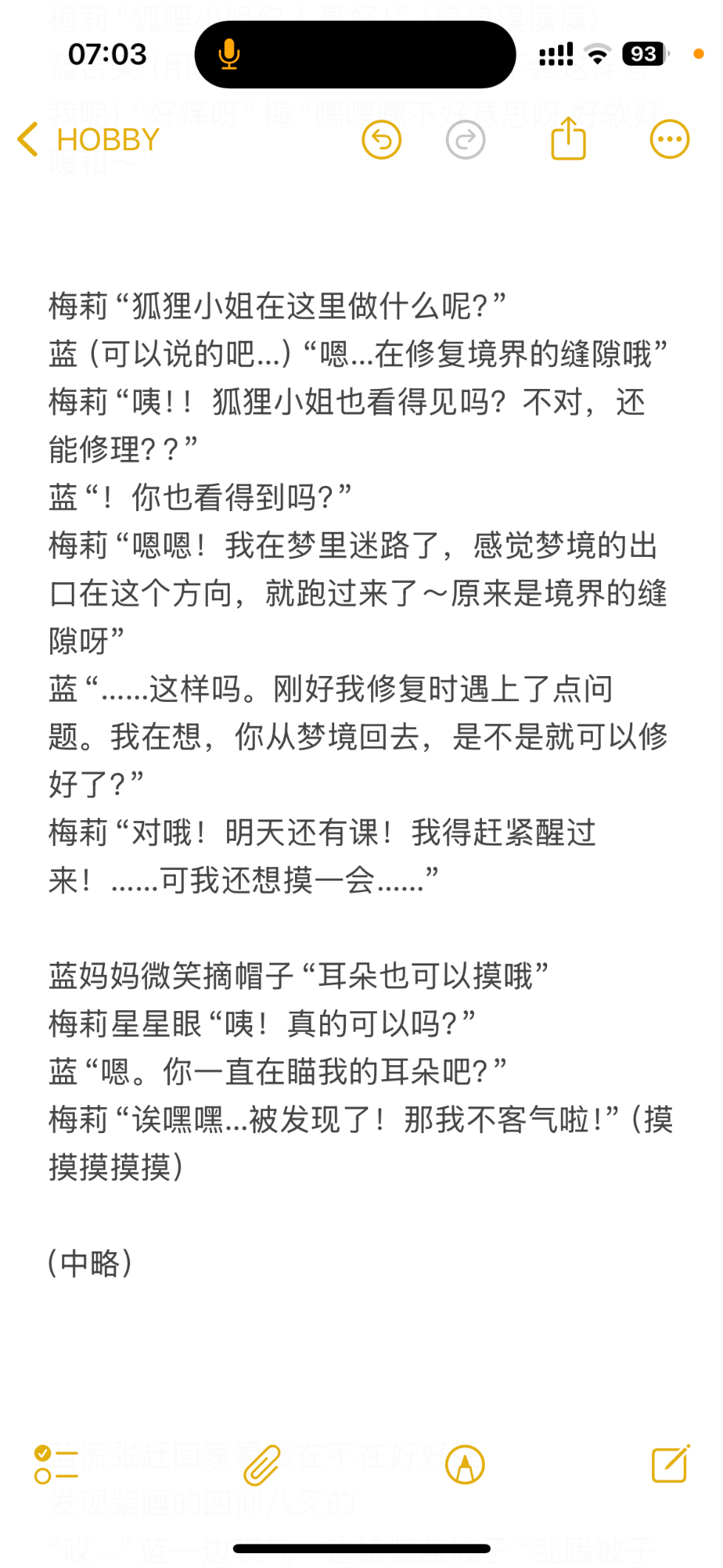
Task: Go back to the HOBBY folder
Action: (x=89, y=140)
